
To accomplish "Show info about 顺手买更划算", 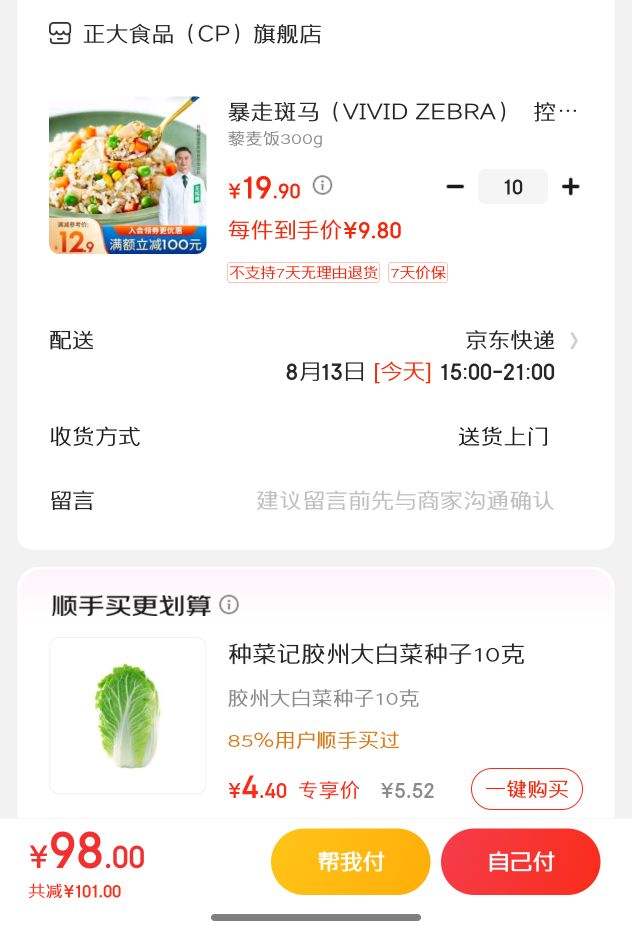I will coord(229,605).
